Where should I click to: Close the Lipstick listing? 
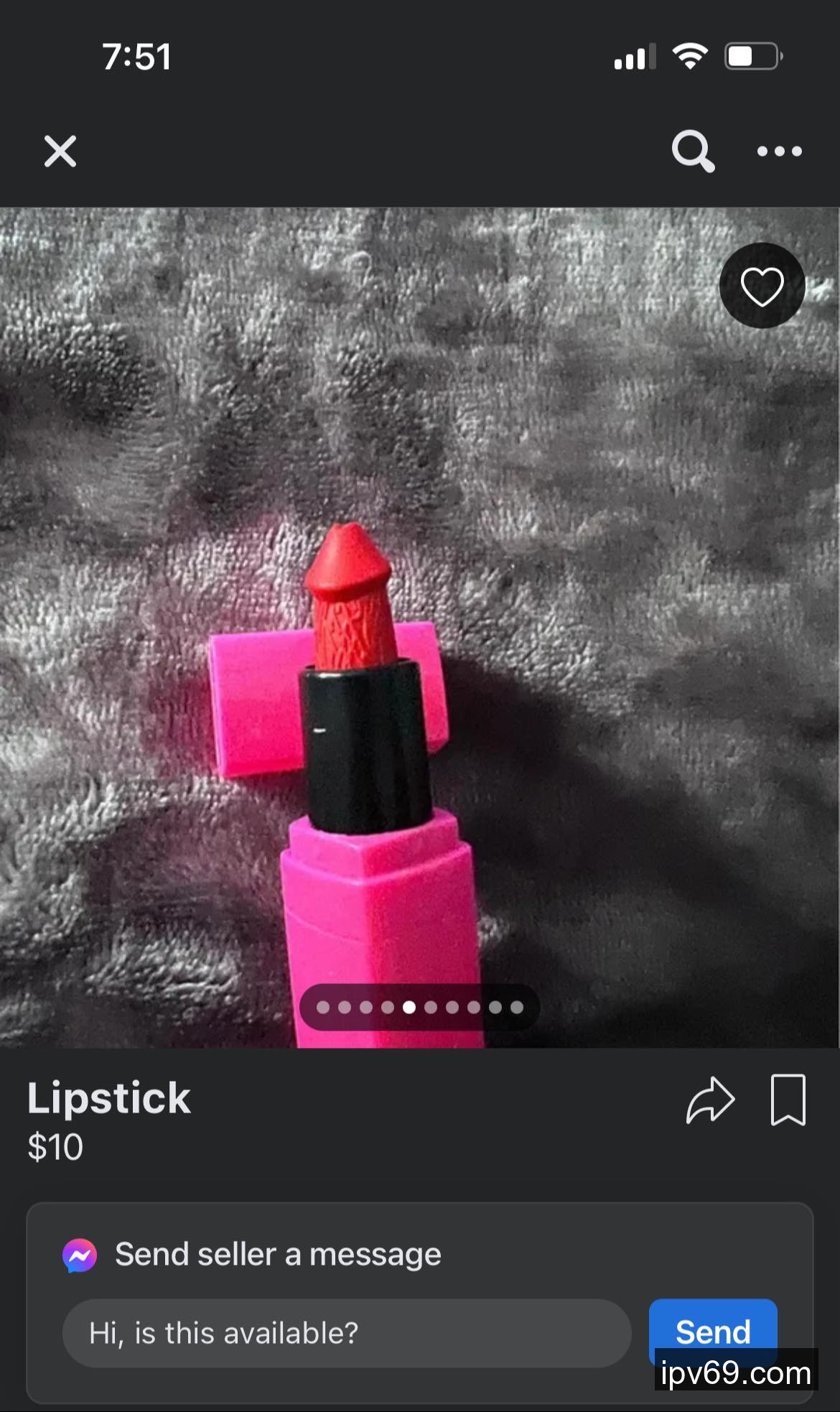[60, 152]
